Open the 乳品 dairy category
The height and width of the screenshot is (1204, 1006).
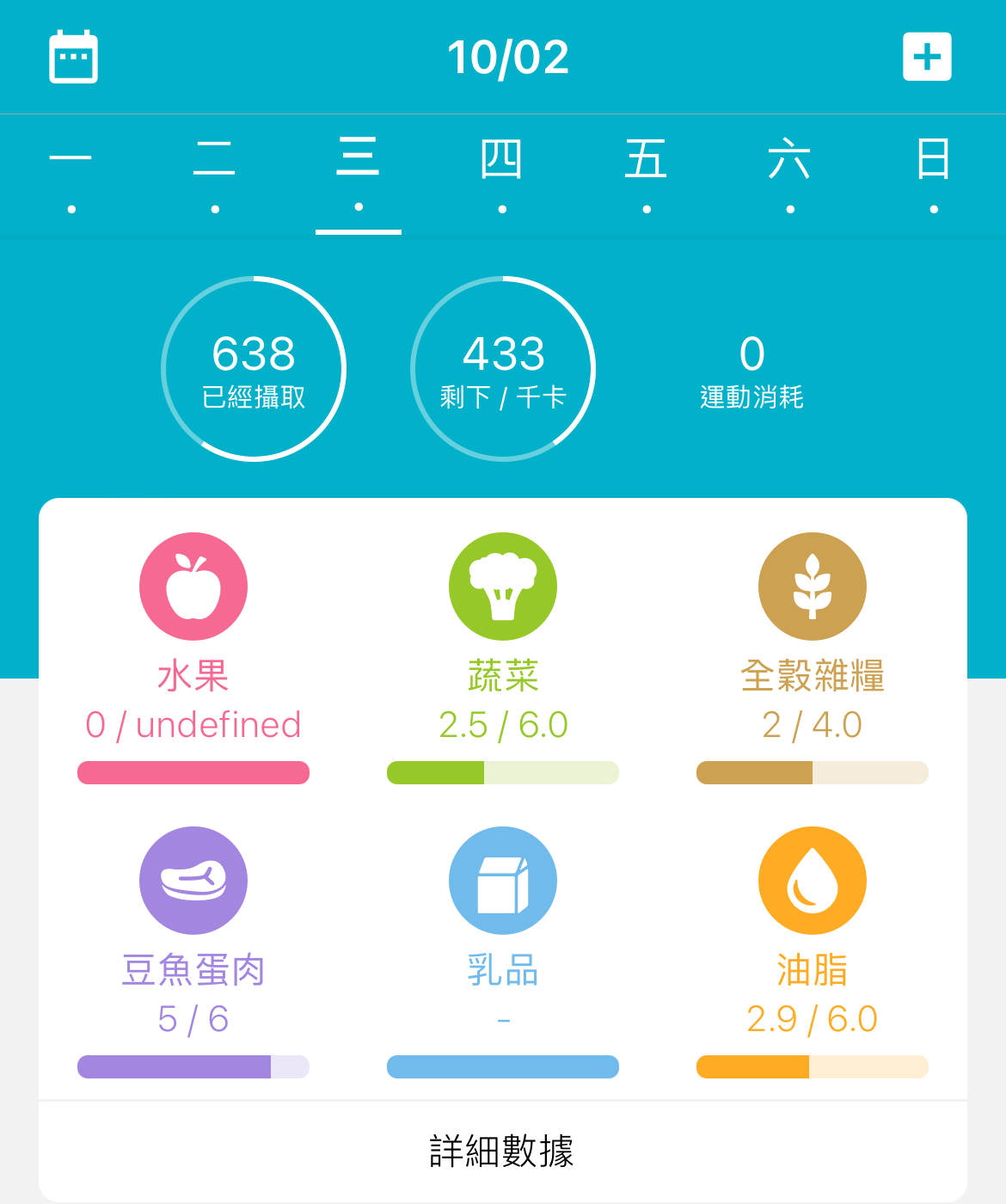[503, 881]
